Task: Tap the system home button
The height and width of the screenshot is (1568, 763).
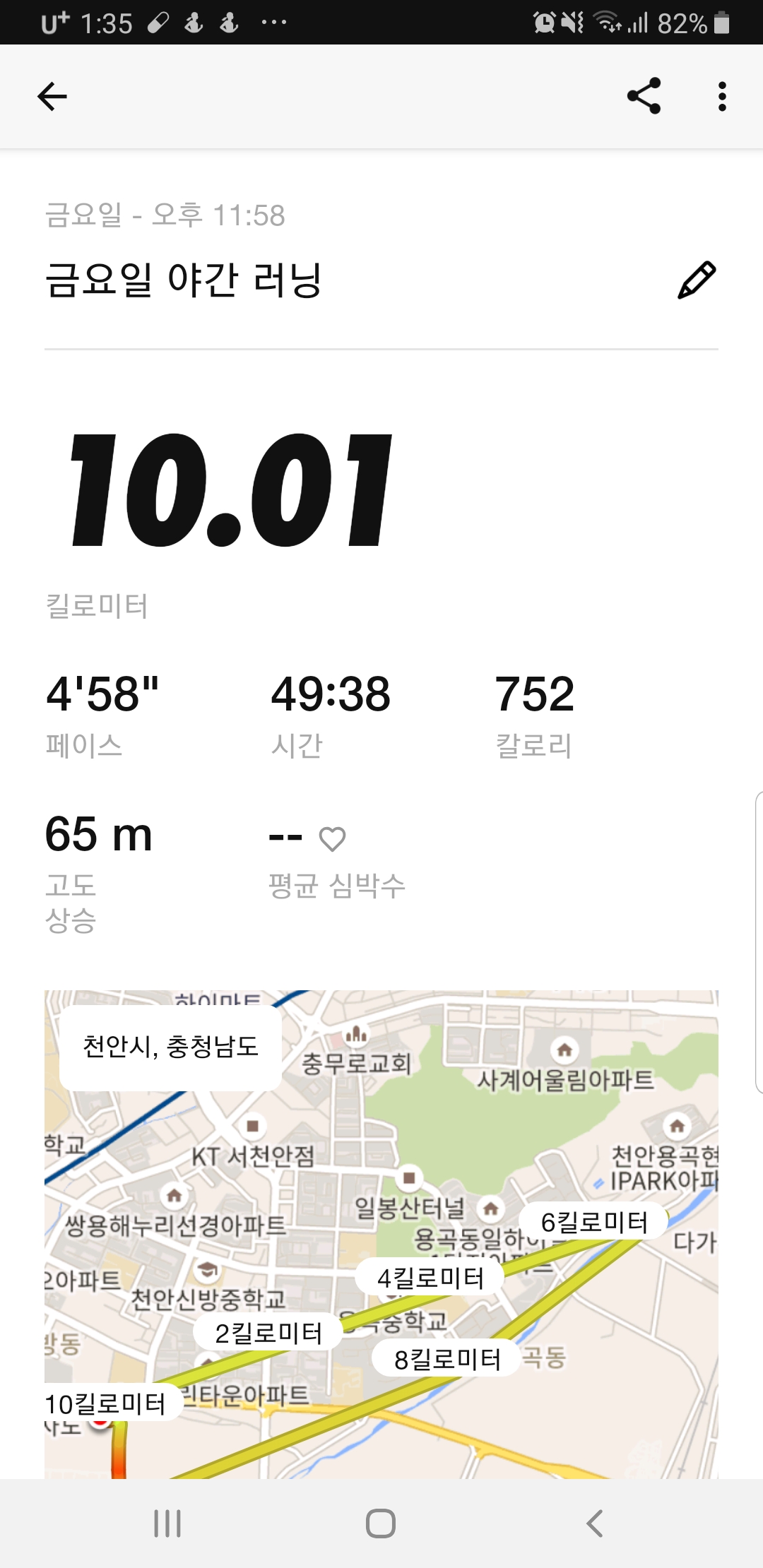Action: pos(381,1524)
